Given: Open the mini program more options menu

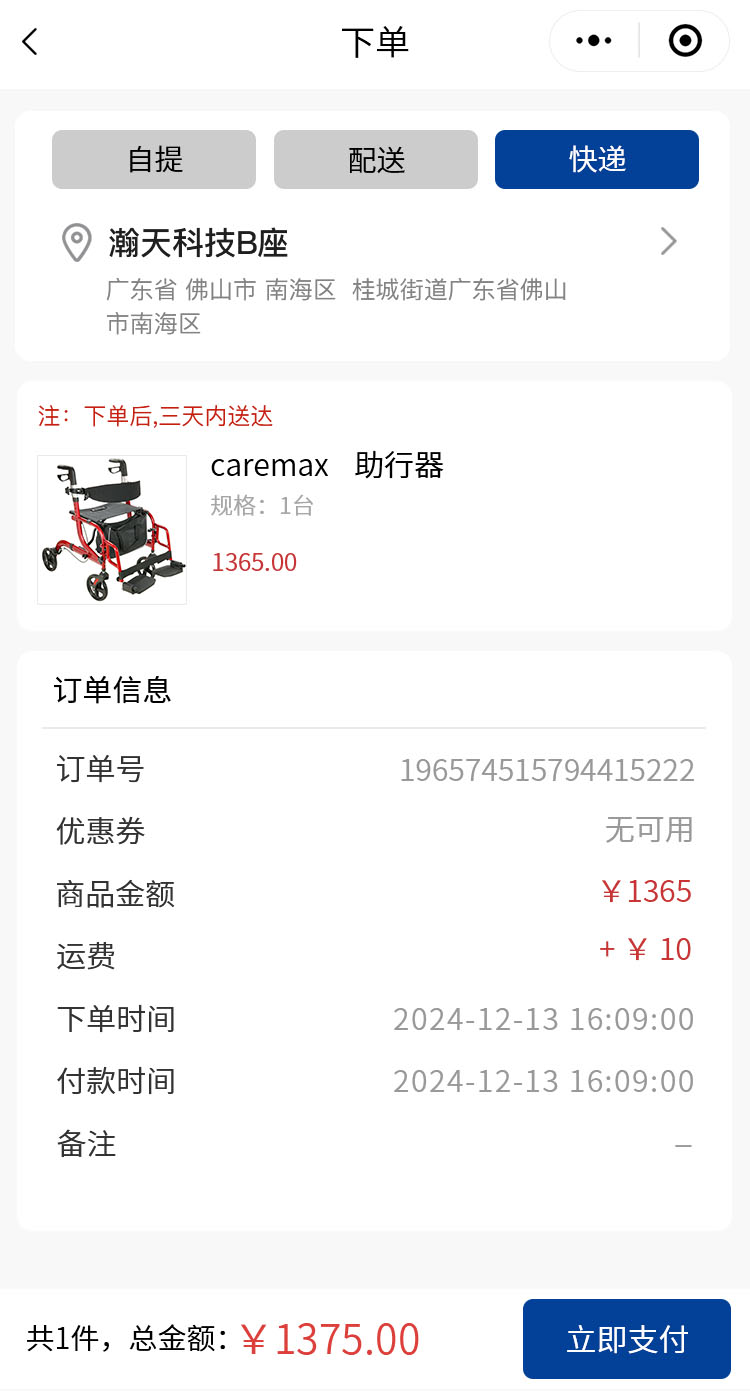Looking at the screenshot, I should (x=594, y=41).
